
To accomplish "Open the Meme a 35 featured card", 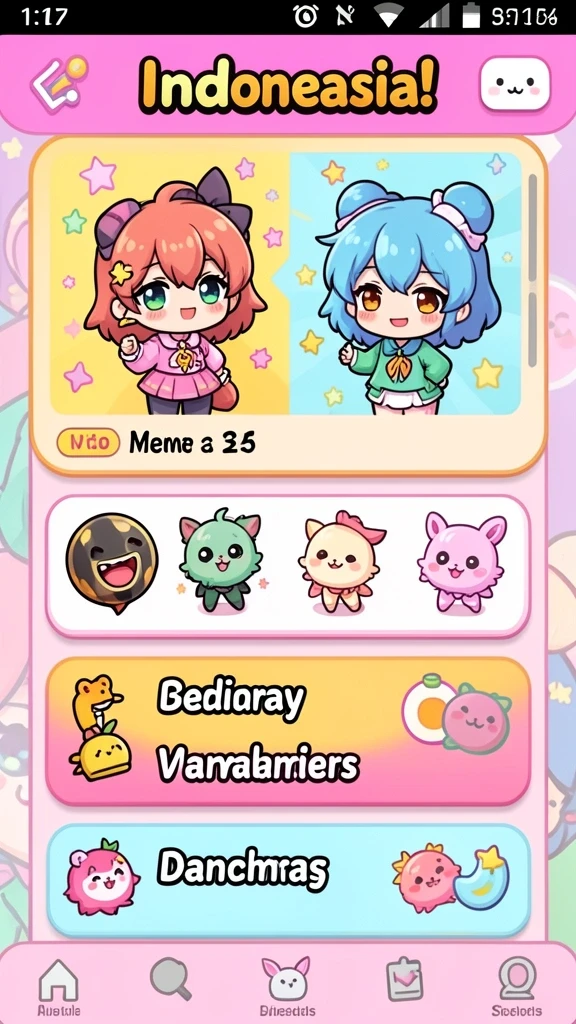I will coord(288,306).
